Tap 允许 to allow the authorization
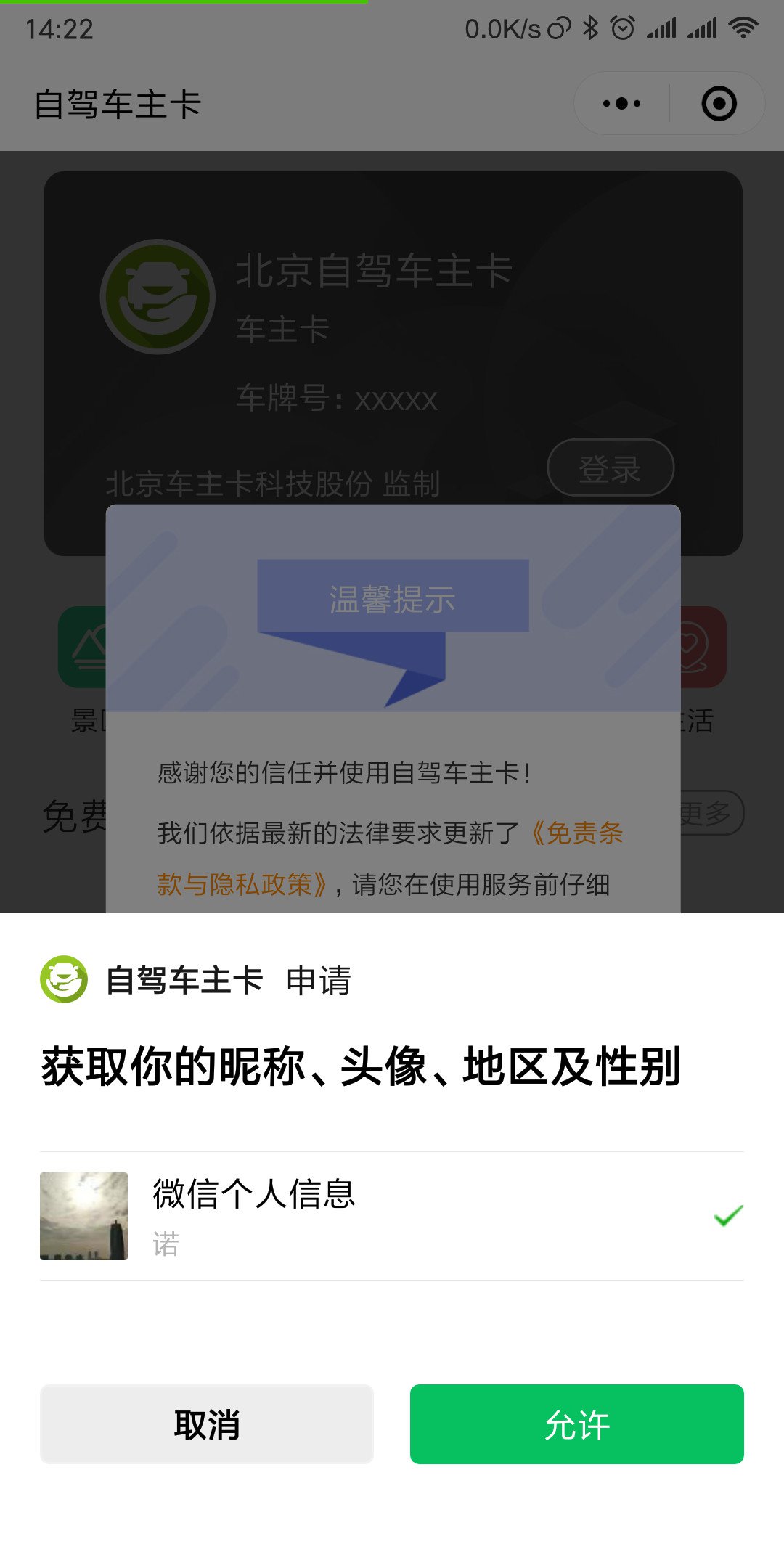The width and height of the screenshot is (784, 1568). [x=576, y=1424]
